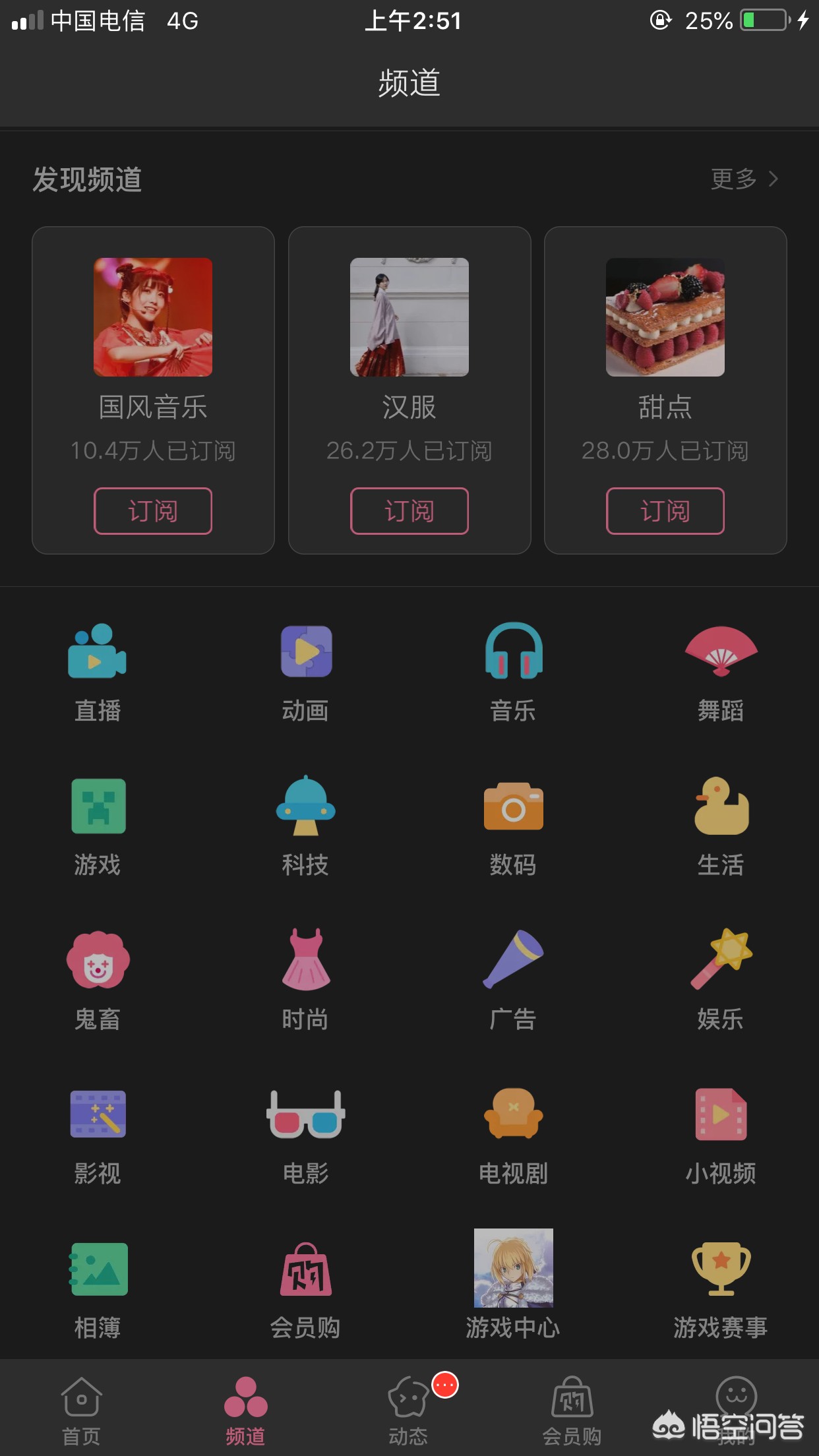Subscribe to the 甜点 channel
This screenshot has width=819, height=1456.
coord(665,511)
